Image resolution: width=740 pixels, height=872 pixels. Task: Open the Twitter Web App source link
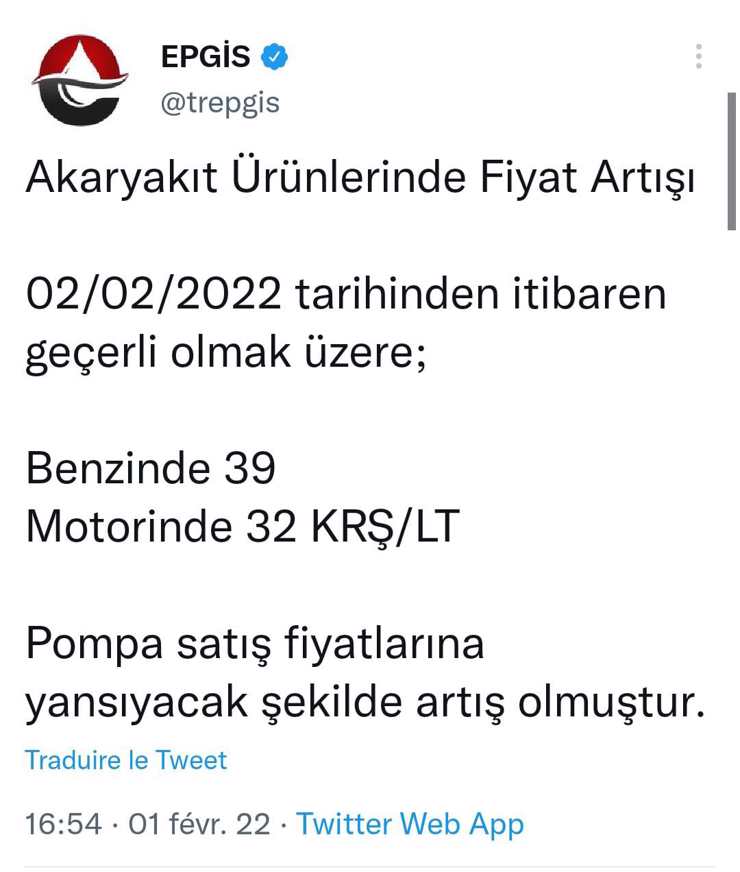point(410,824)
